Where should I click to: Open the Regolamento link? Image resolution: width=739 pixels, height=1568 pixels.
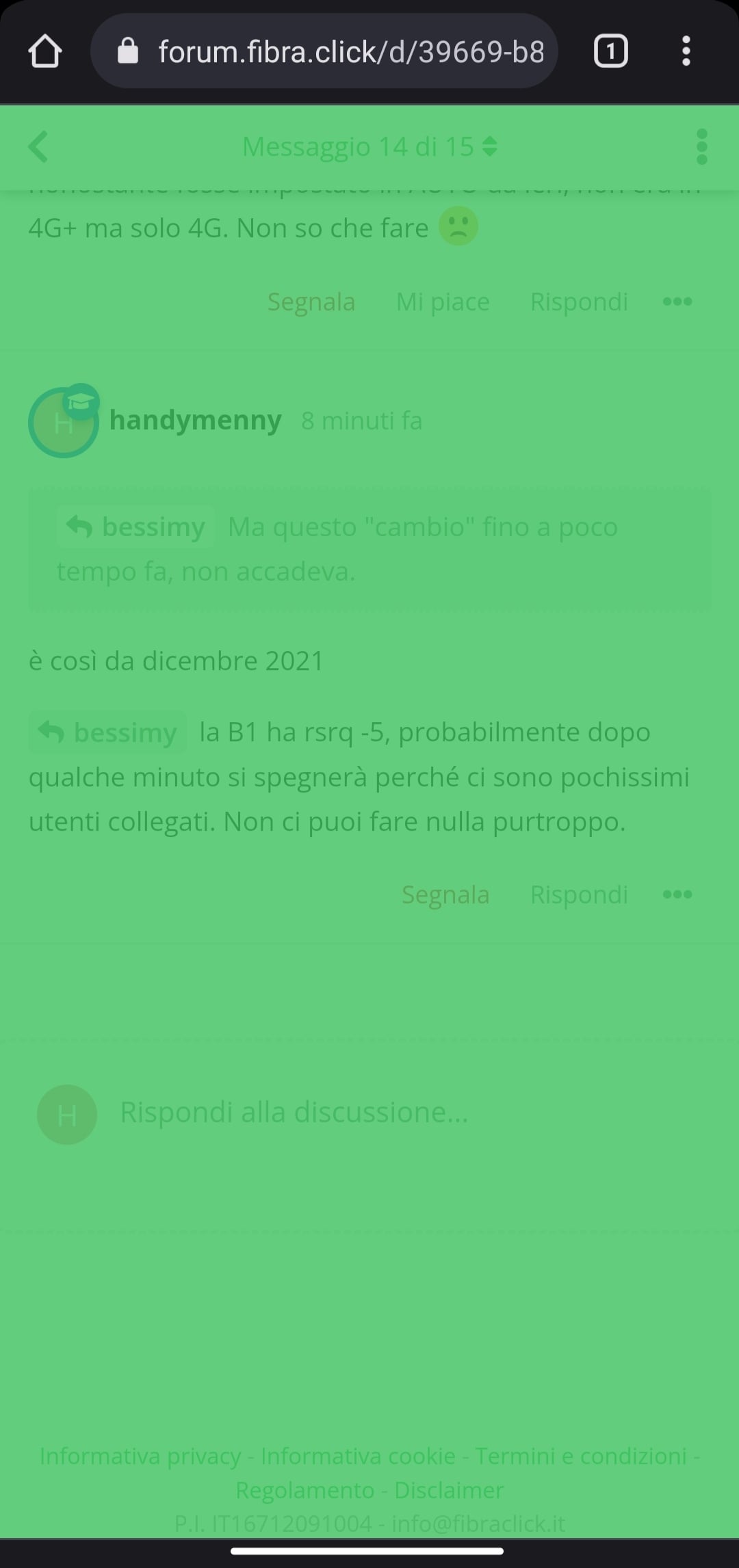point(304,1490)
